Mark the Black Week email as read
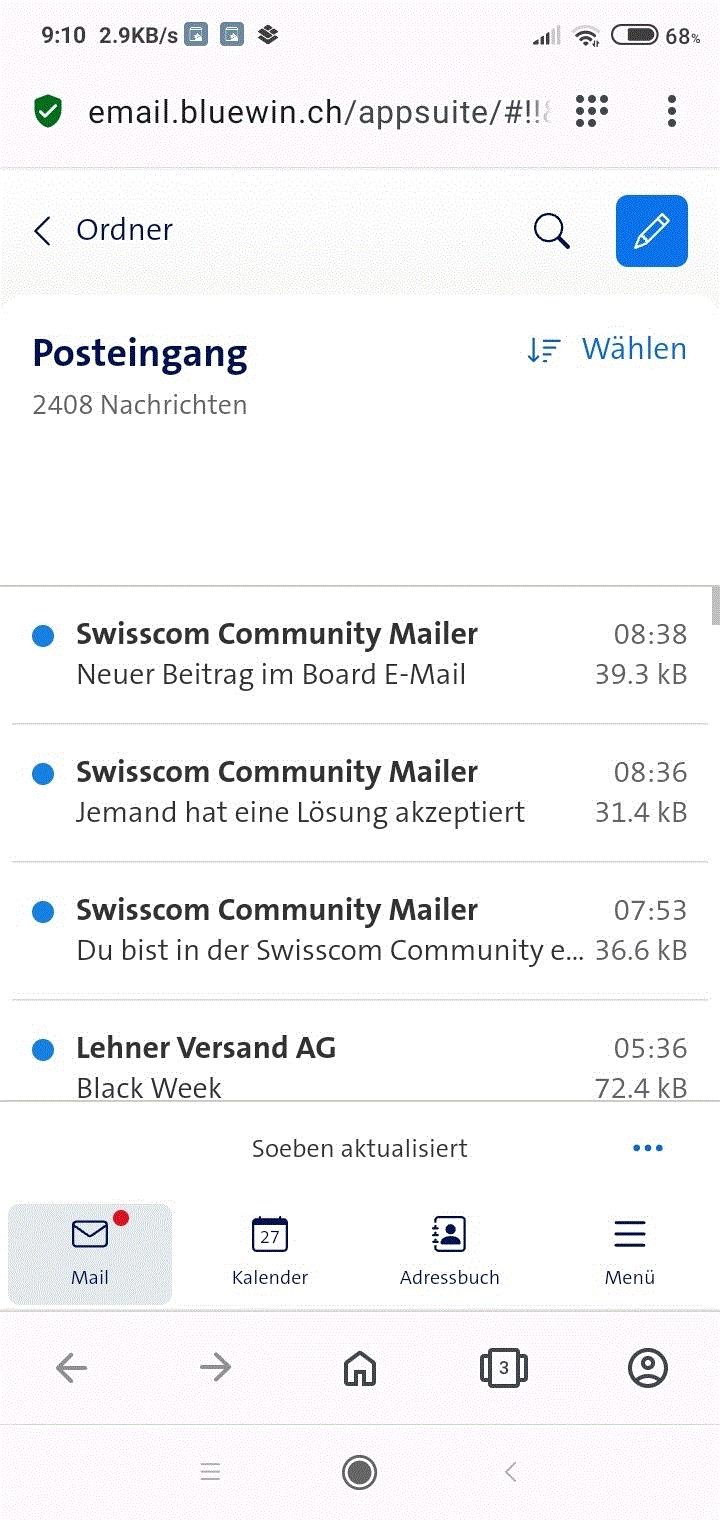The width and height of the screenshot is (720, 1520). tap(42, 1048)
